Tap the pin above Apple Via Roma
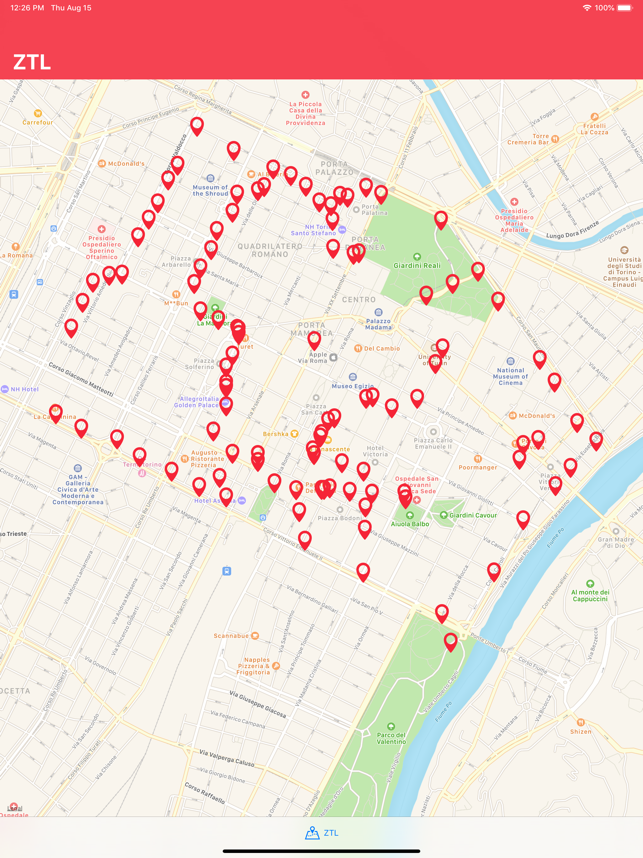The image size is (643, 858). 314,340
